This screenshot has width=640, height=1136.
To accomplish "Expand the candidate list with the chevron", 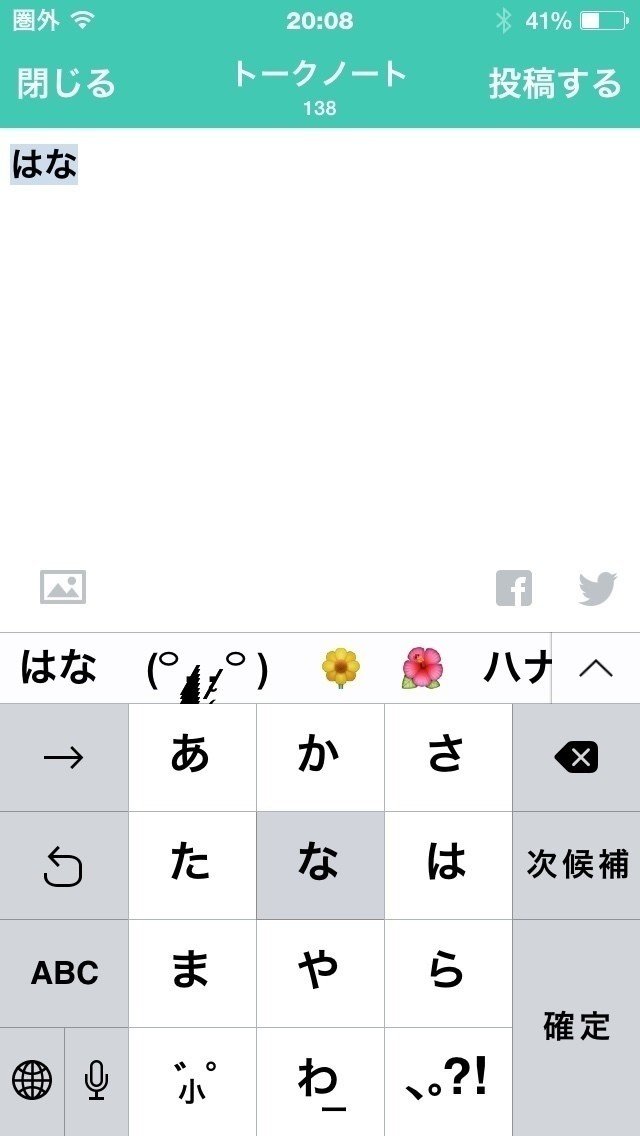I will (596, 668).
